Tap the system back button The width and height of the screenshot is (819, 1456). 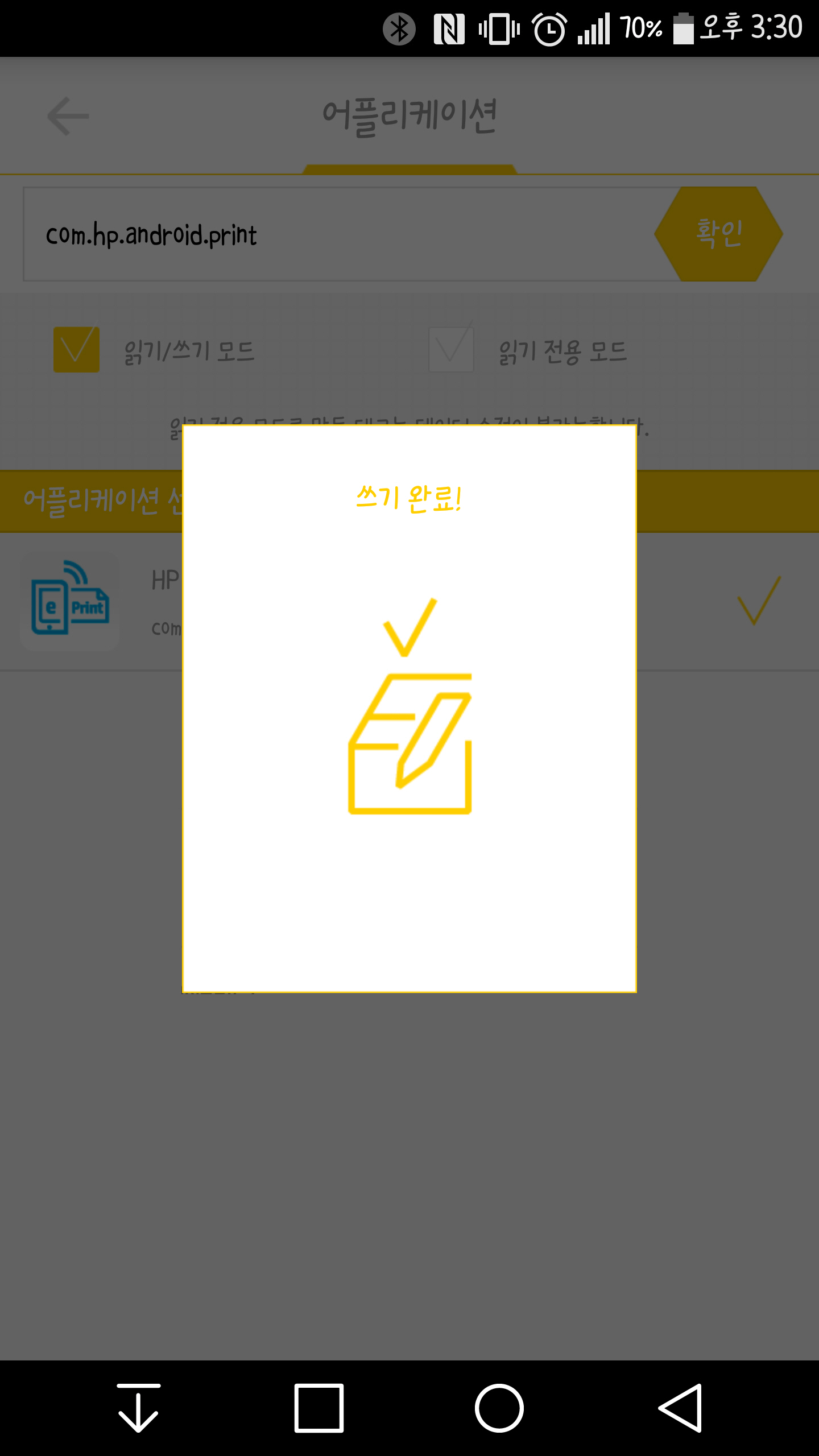coord(680,1408)
